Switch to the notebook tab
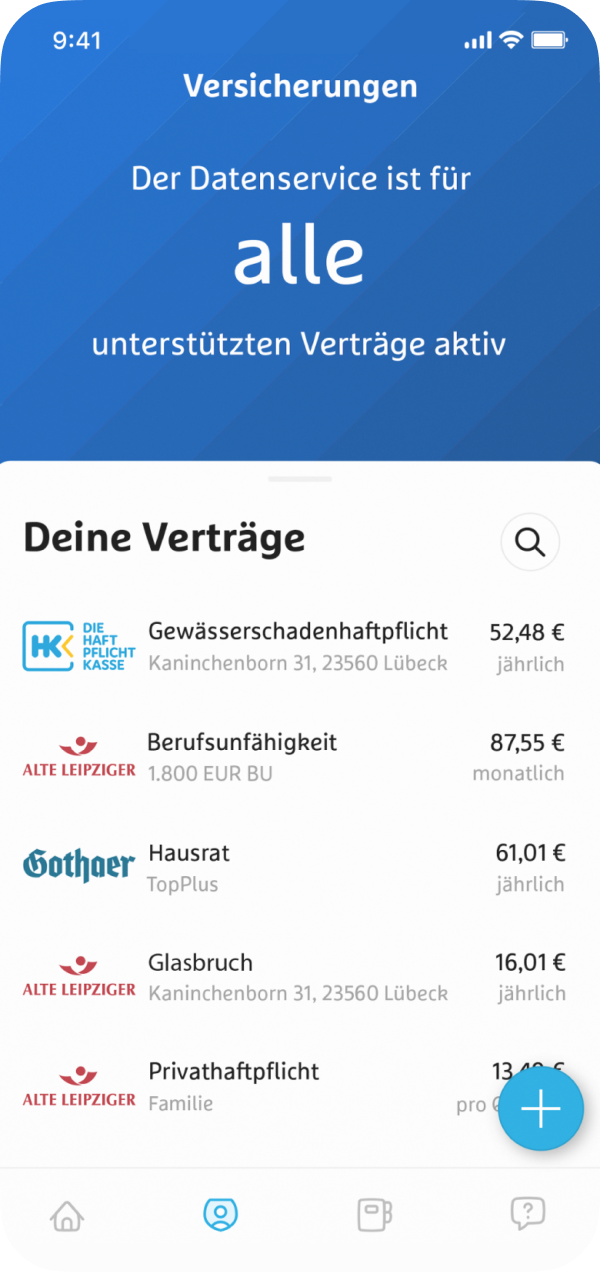 point(374,1214)
